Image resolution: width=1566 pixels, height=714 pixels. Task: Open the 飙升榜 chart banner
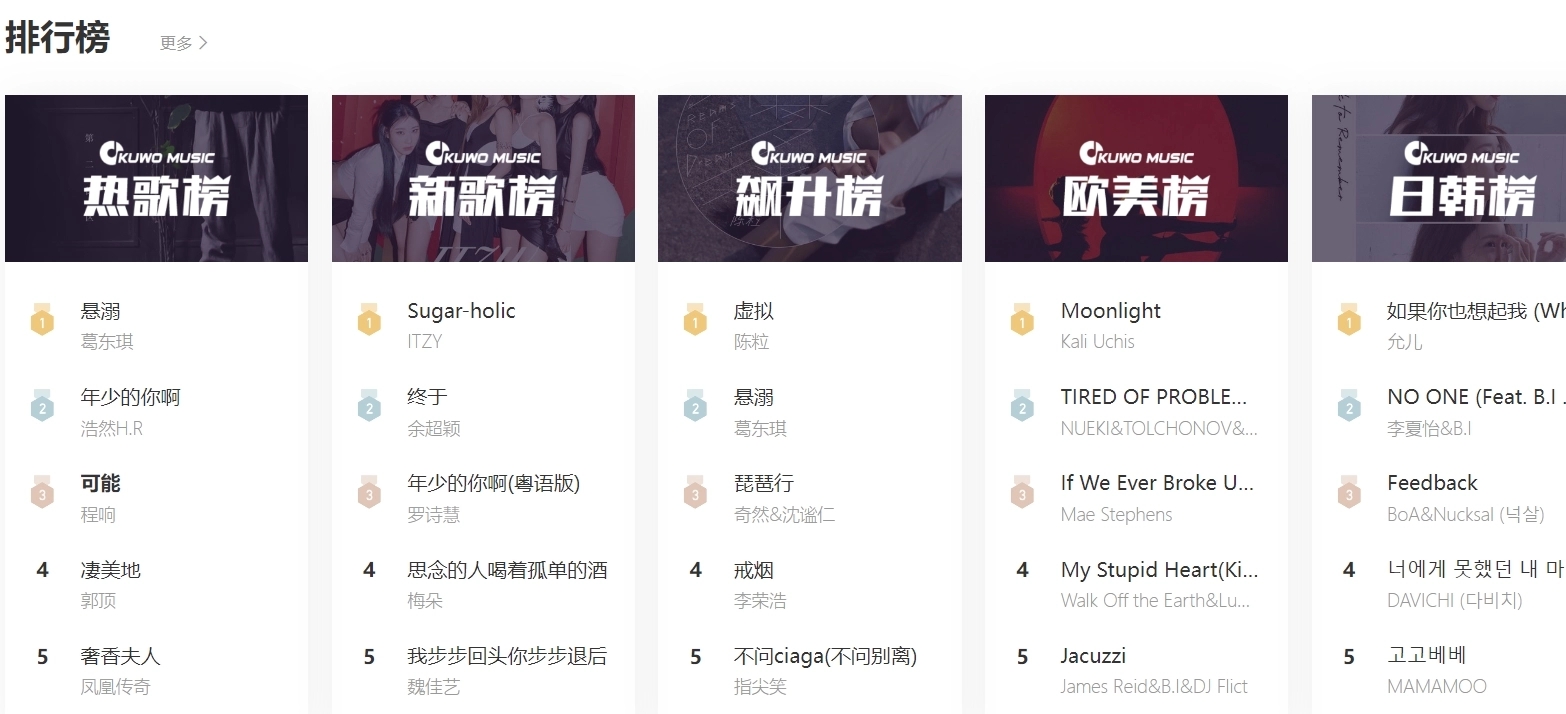809,179
